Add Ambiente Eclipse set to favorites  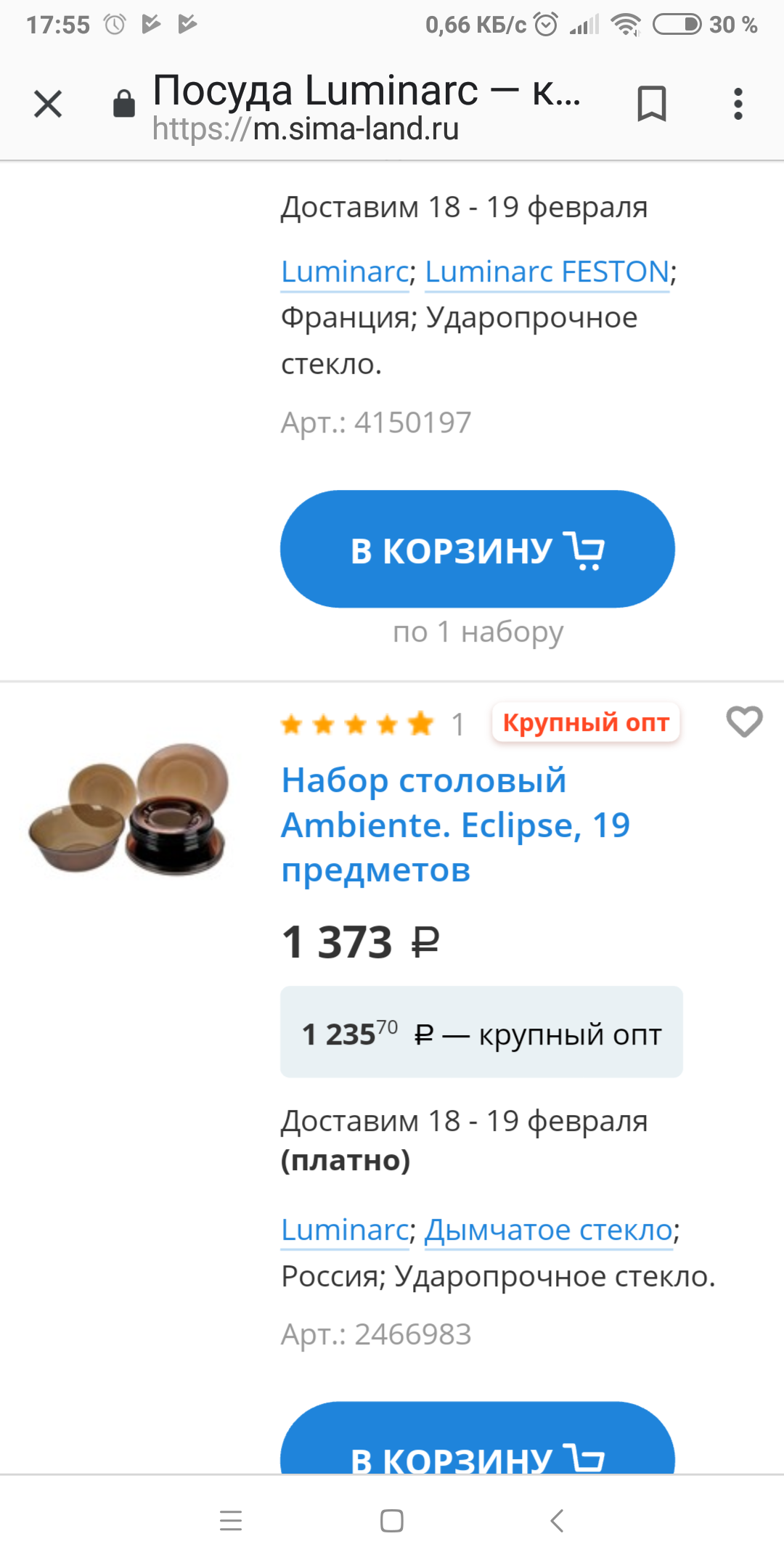coord(744,722)
